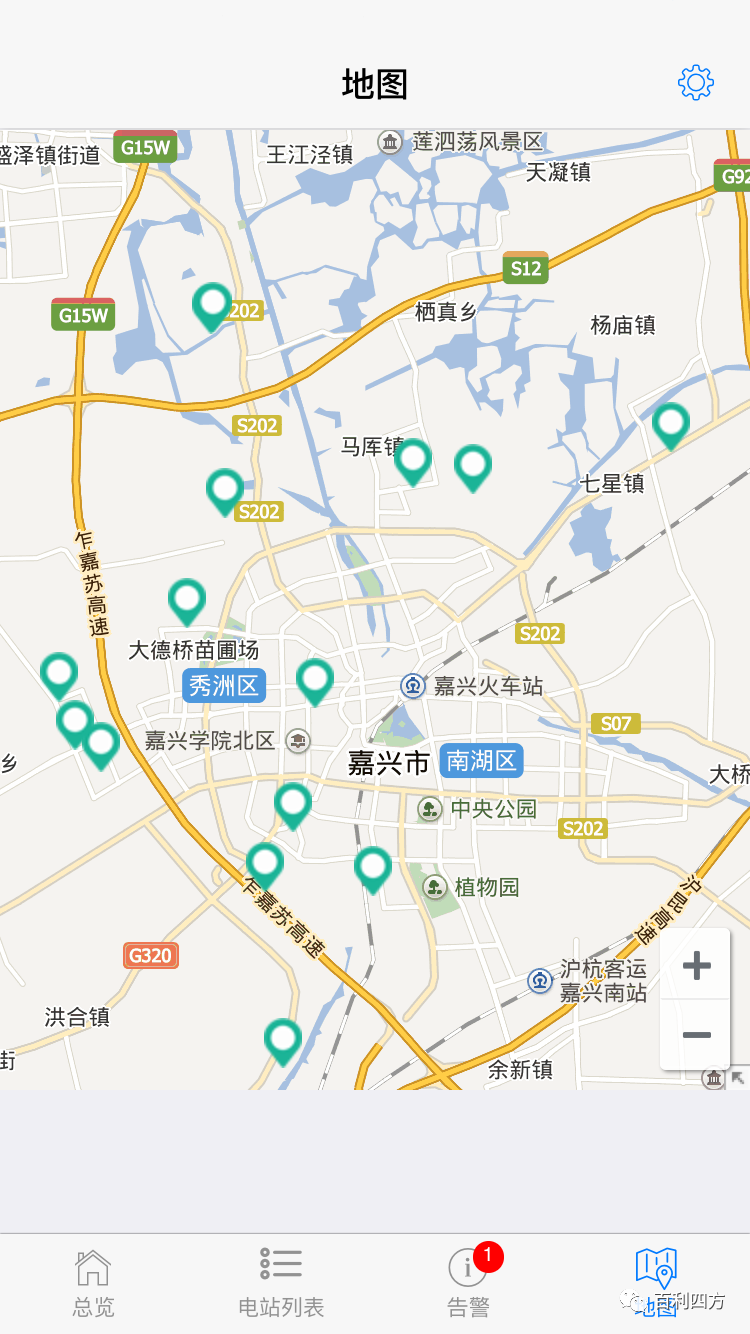Open the southernmost pin near 洪合镇
The image size is (750, 1334).
[283, 1040]
